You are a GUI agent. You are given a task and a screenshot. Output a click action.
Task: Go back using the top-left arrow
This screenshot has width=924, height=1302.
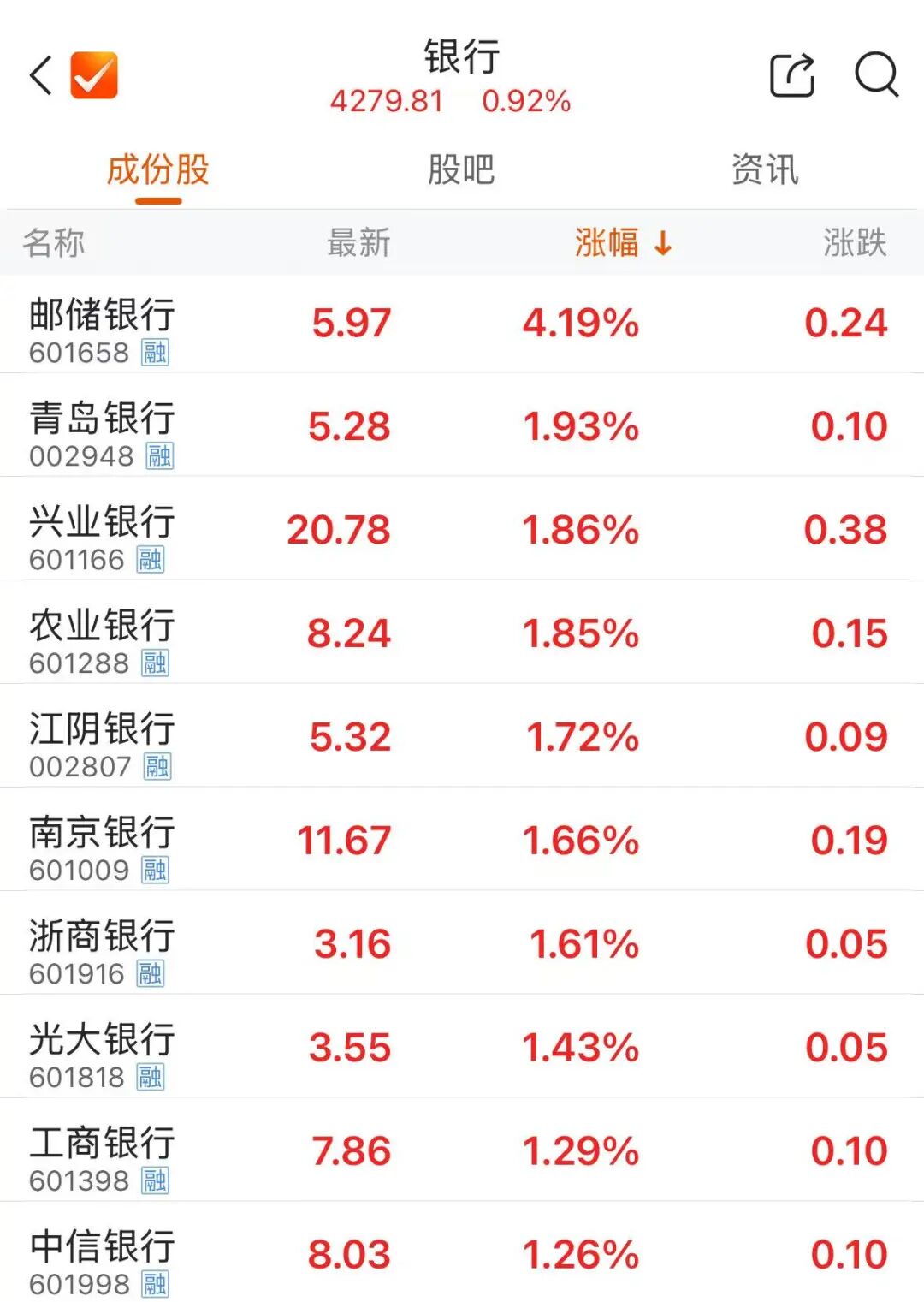[x=40, y=75]
